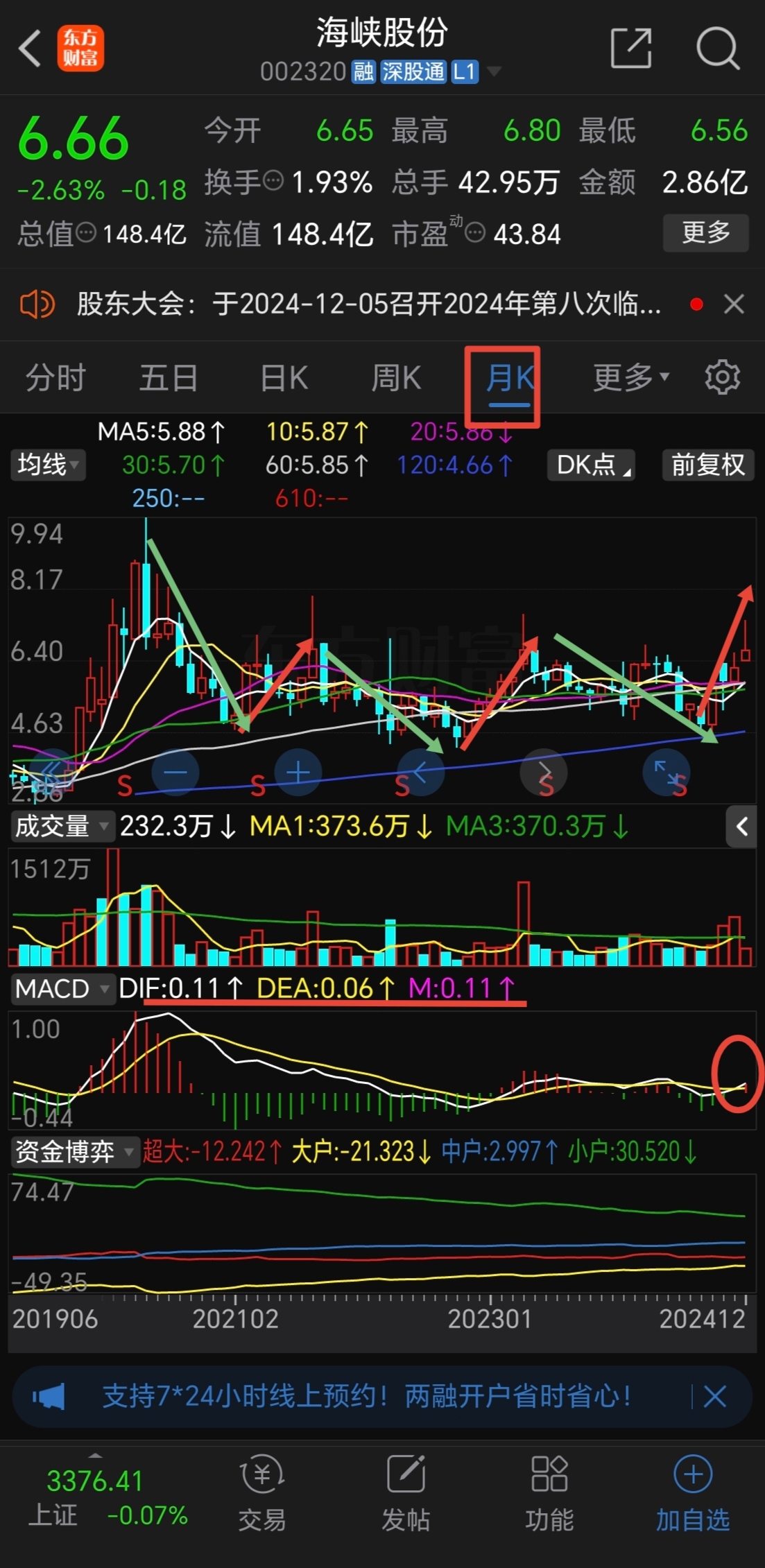Open the 均线 moving average dropdown
Screen dimensions: 765x1568
pyautogui.click(x=47, y=465)
